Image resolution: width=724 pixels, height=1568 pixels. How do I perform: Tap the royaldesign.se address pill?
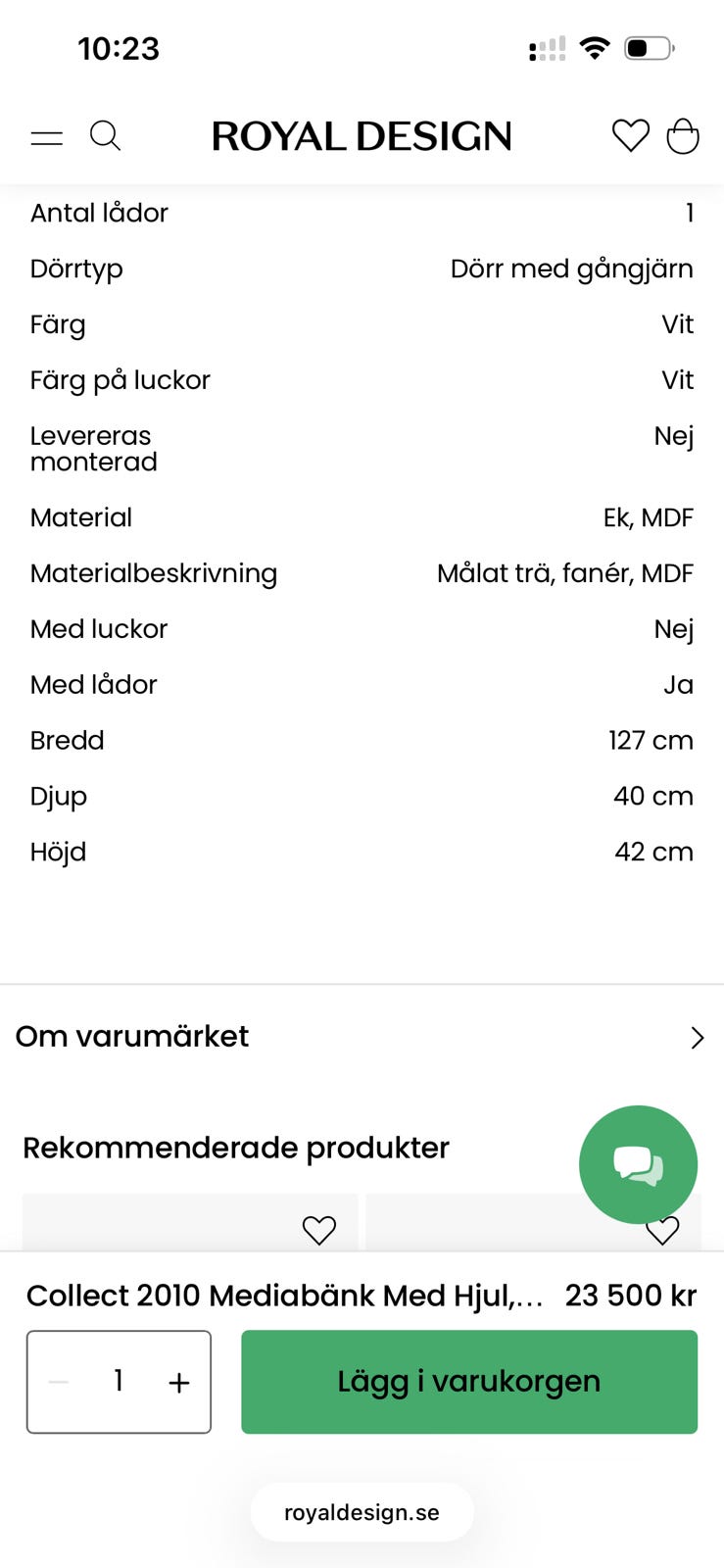coord(362,1512)
